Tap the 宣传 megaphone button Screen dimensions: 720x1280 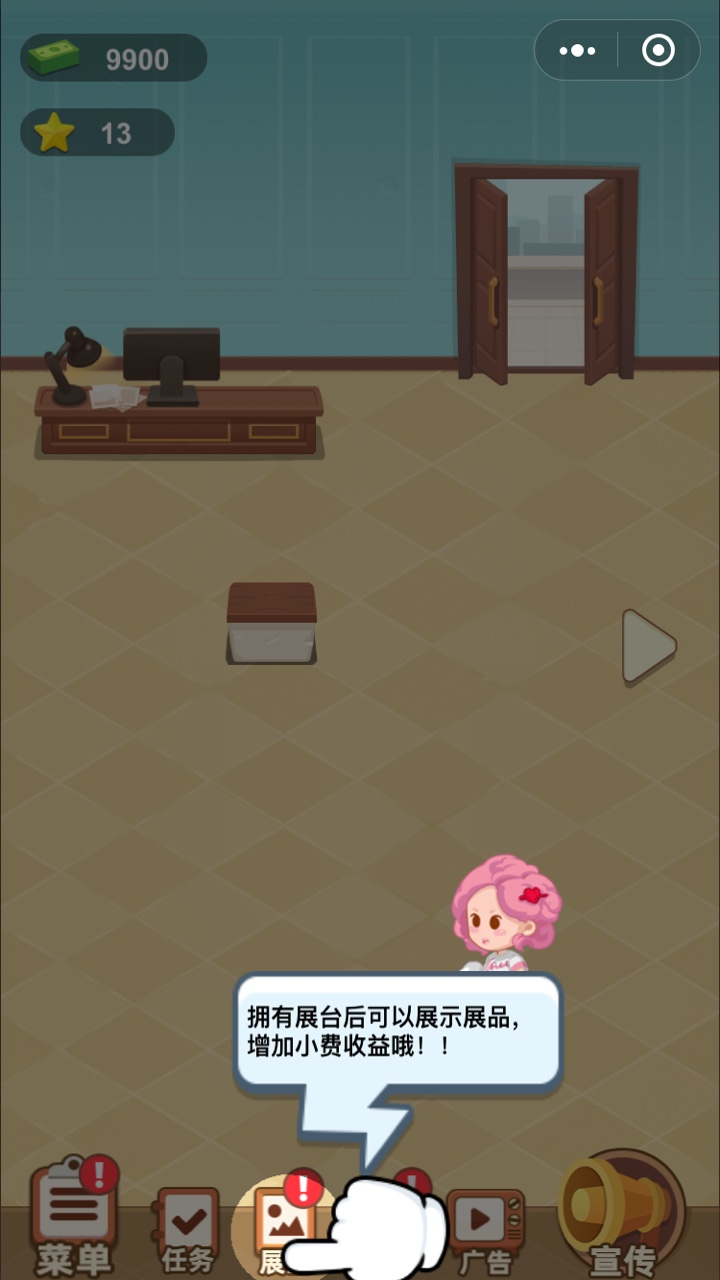coord(622,1215)
